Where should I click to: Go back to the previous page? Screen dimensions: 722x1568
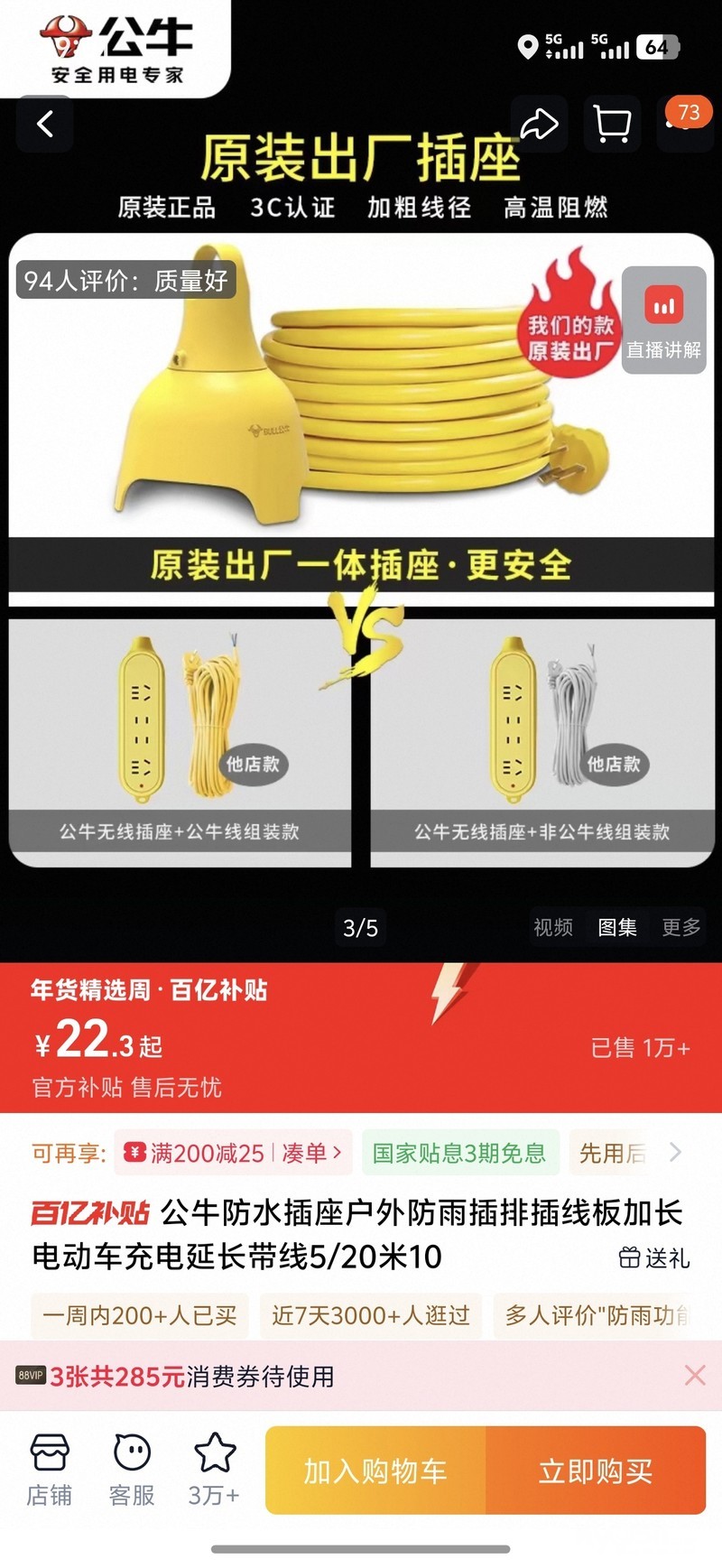(45, 124)
